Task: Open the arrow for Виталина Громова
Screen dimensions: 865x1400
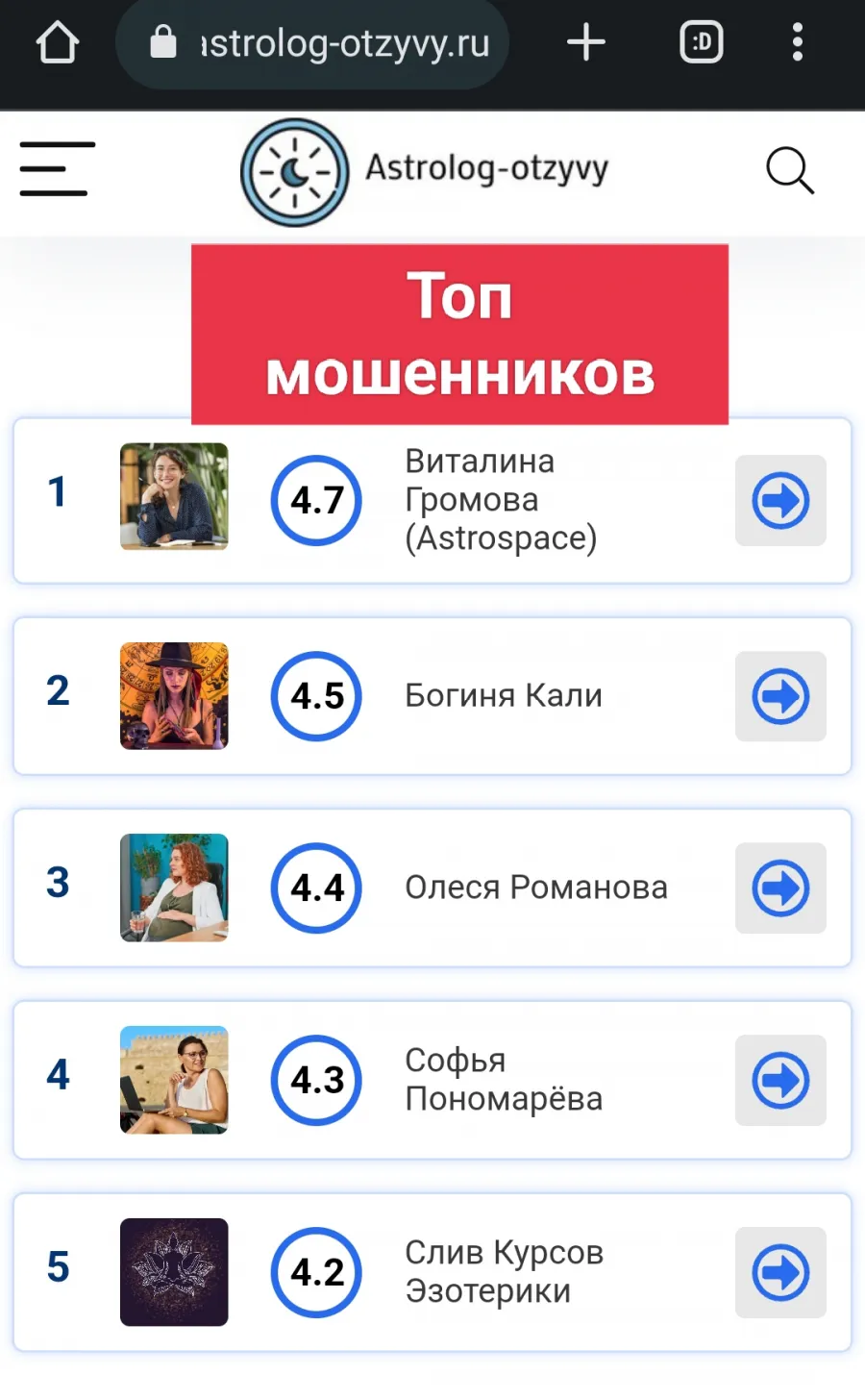Action: click(780, 500)
